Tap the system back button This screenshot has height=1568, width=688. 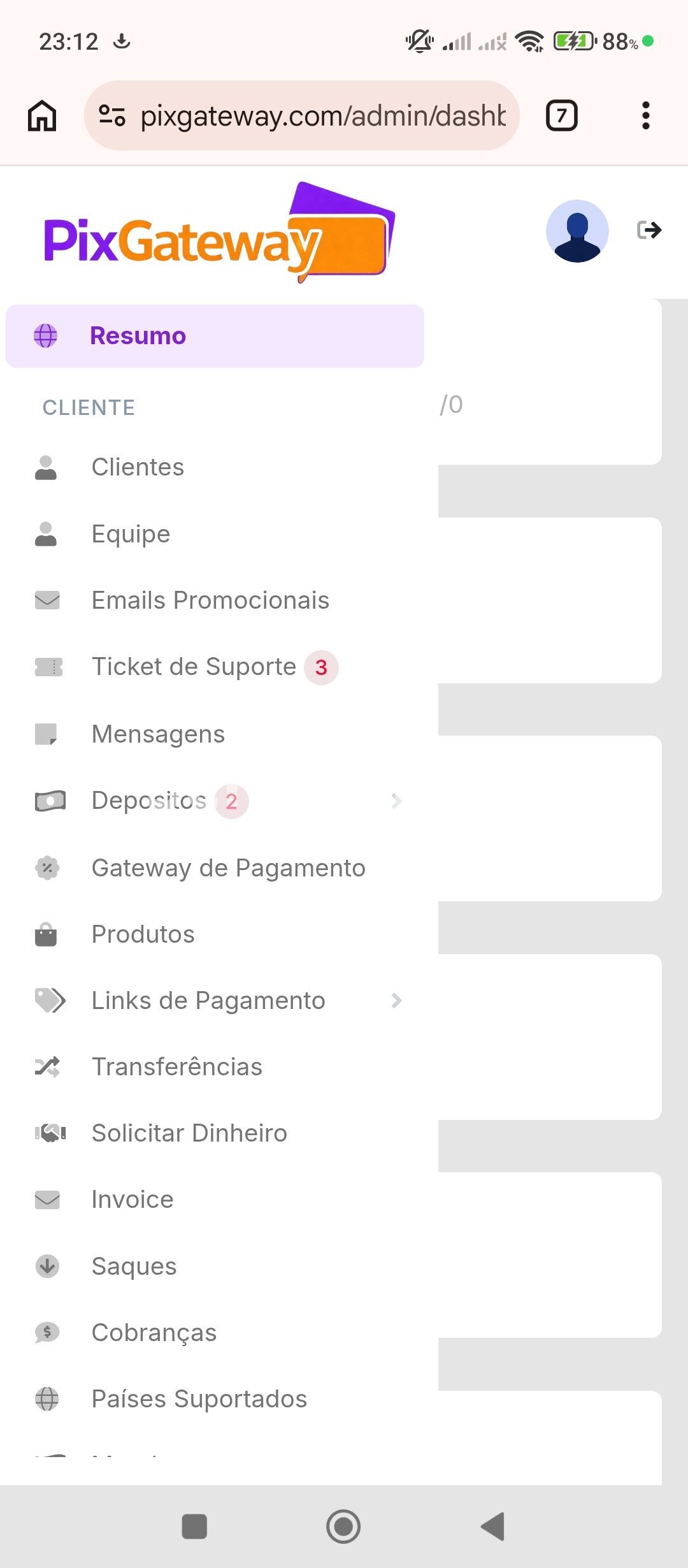tap(493, 1527)
